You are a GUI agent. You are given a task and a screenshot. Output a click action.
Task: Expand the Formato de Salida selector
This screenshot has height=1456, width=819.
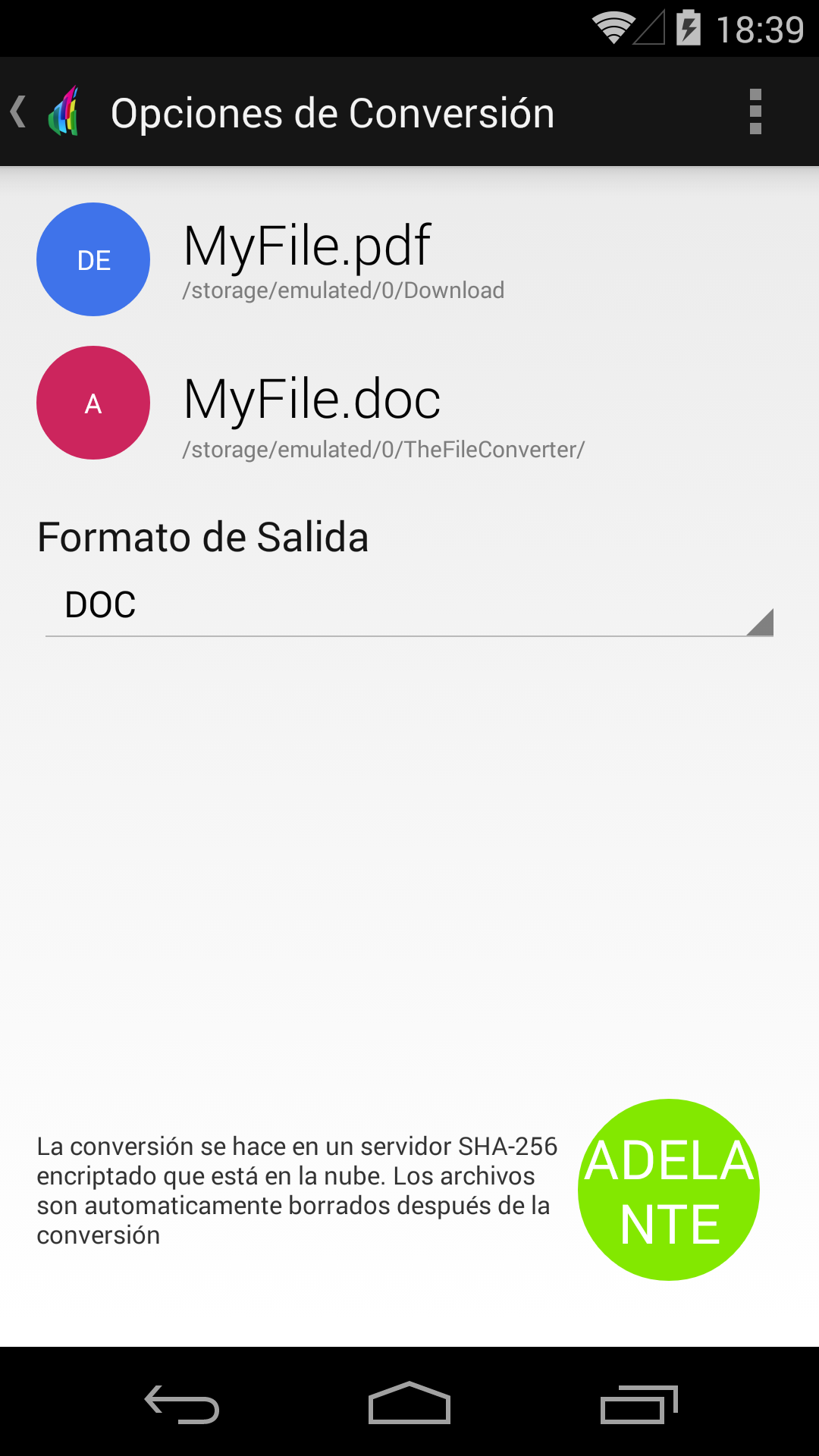pyautogui.click(x=409, y=607)
